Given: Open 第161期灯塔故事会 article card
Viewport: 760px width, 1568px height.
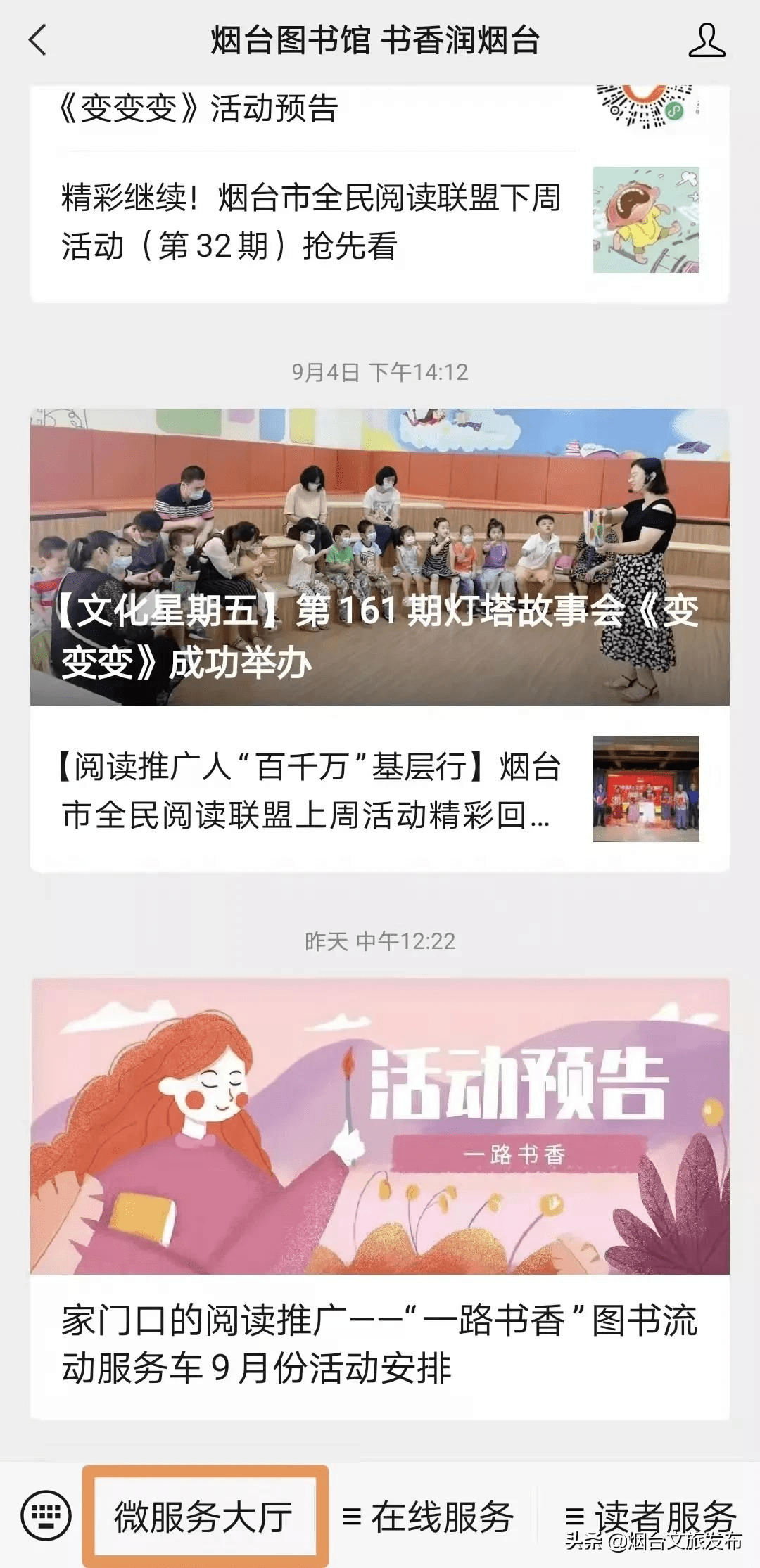Looking at the screenshot, I should pos(379,556).
